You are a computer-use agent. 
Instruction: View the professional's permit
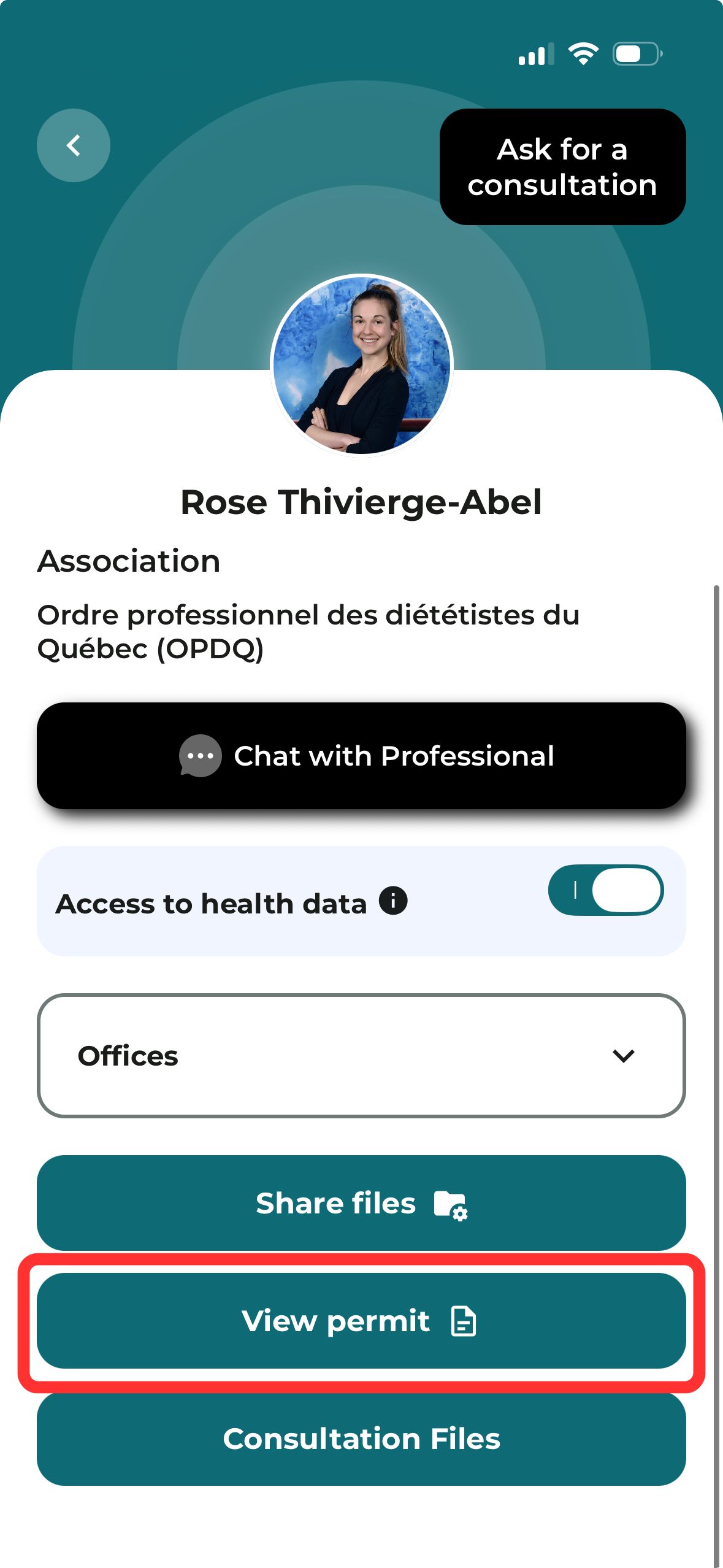(x=361, y=1321)
